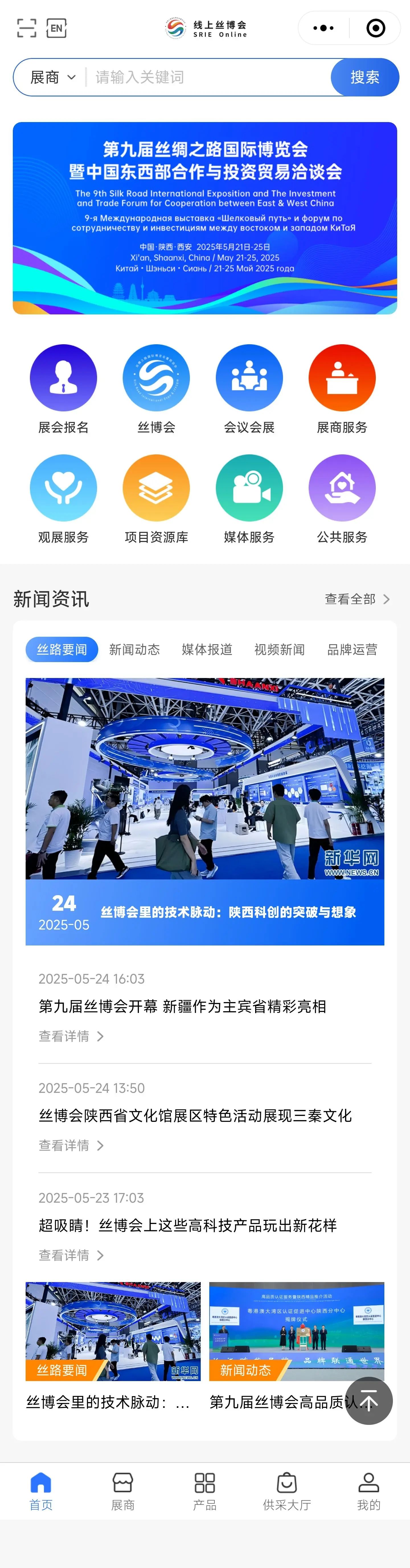
Task: Switch to the 视频新闻 tab
Action: pyautogui.click(x=279, y=650)
